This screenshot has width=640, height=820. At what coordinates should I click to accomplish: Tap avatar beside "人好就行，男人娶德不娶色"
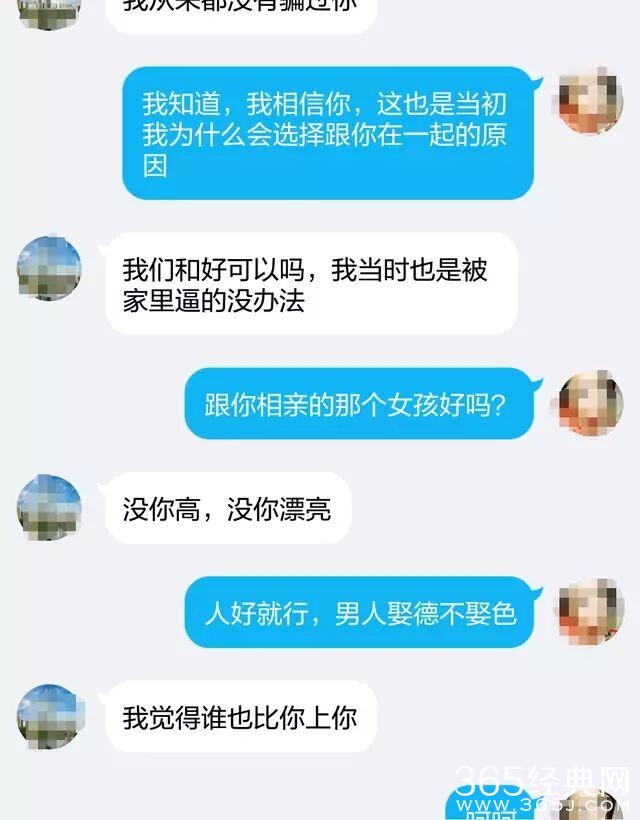591,611
